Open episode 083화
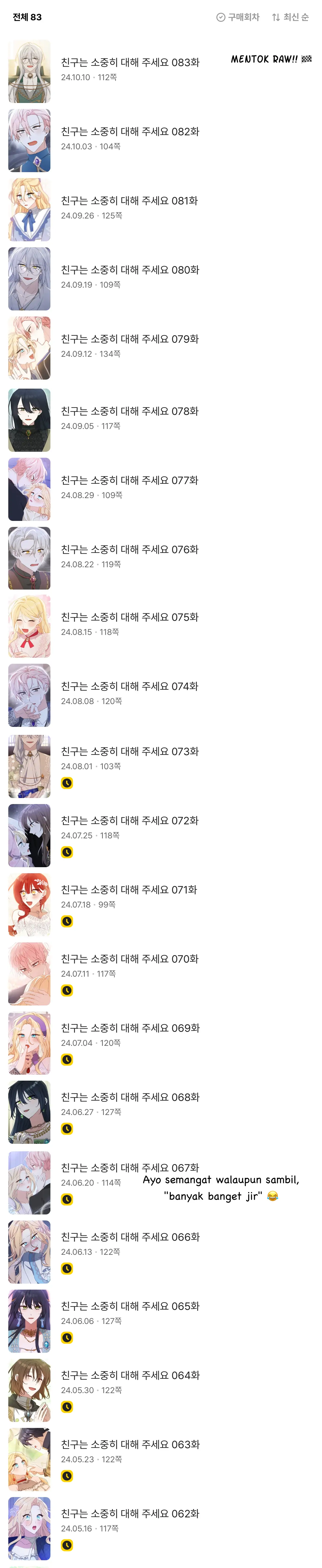 130,63
